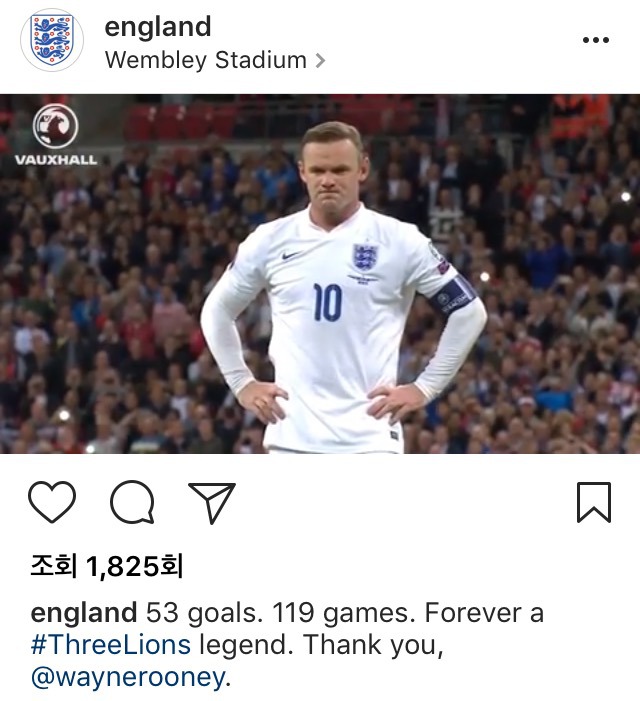Open comments with the speech bubble icon
Image resolution: width=640 pixels, height=701 pixels.
(132, 502)
